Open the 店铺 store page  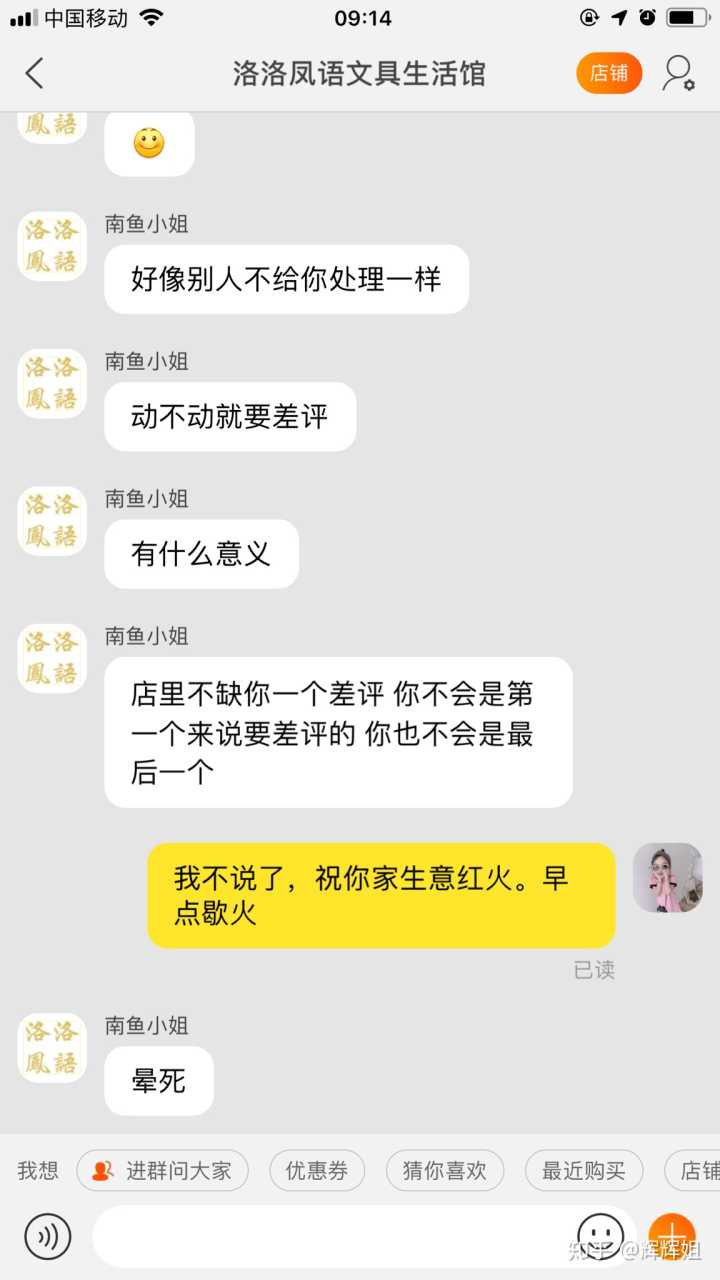pos(608,74)
